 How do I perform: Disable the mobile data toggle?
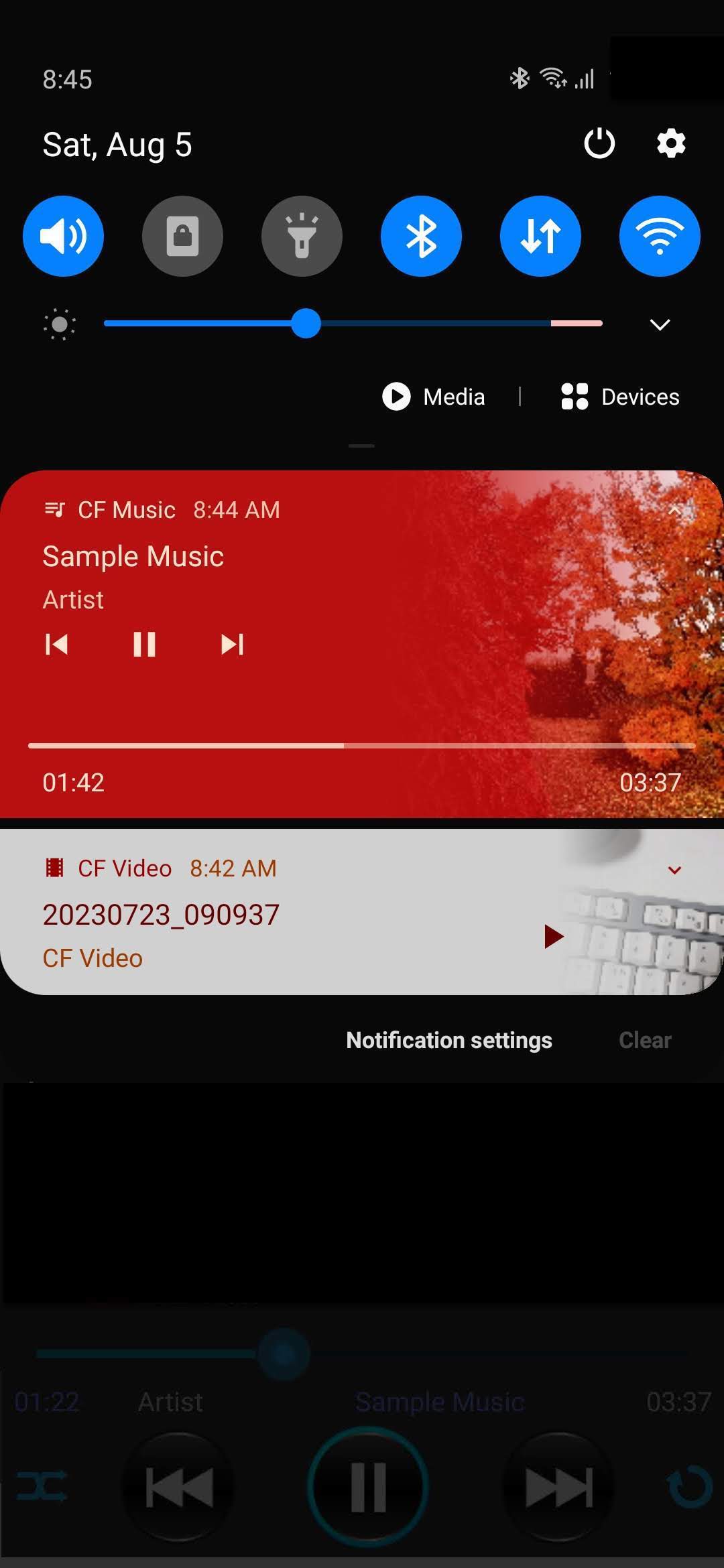pos(540,237)
